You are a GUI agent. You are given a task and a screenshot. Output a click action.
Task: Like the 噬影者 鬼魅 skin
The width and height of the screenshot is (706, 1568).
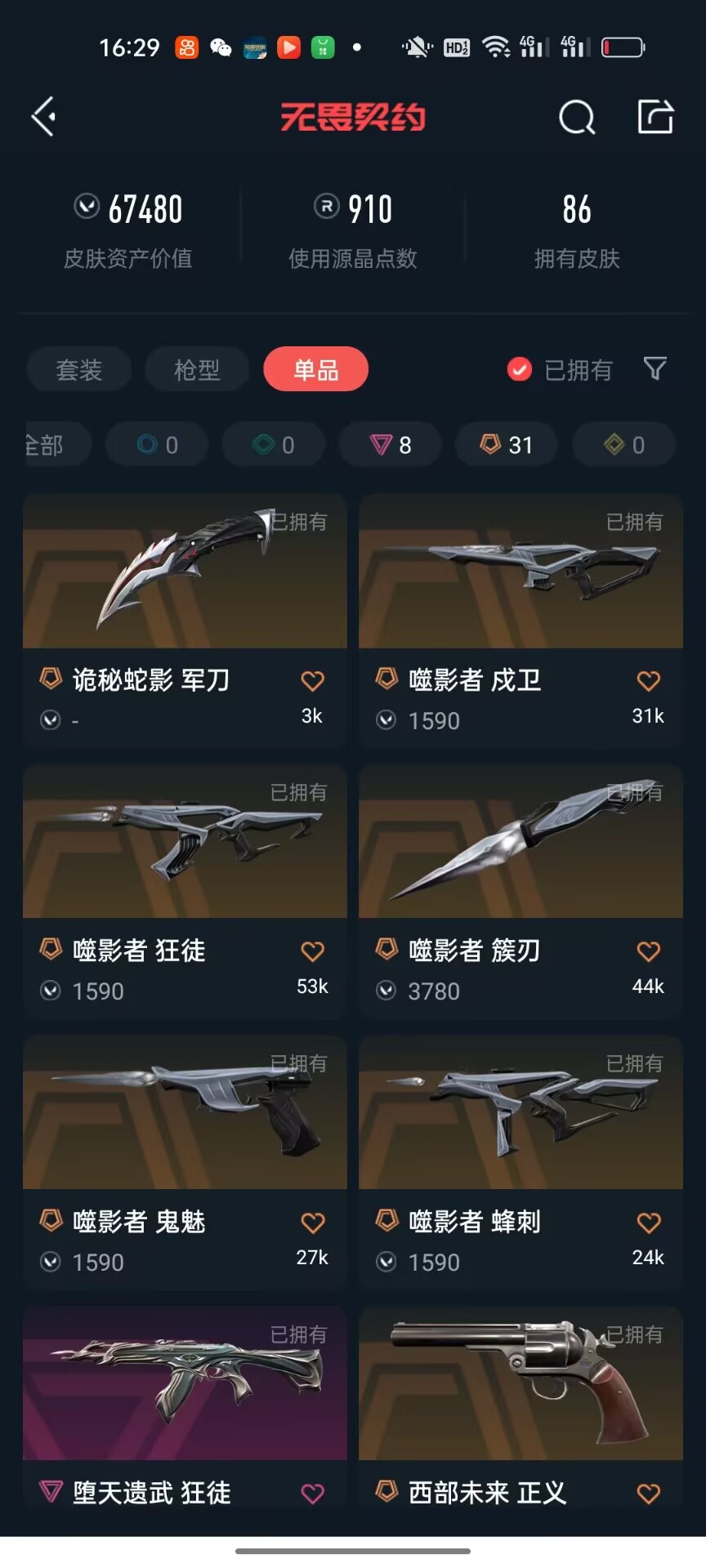click(x=312, y=1223)
